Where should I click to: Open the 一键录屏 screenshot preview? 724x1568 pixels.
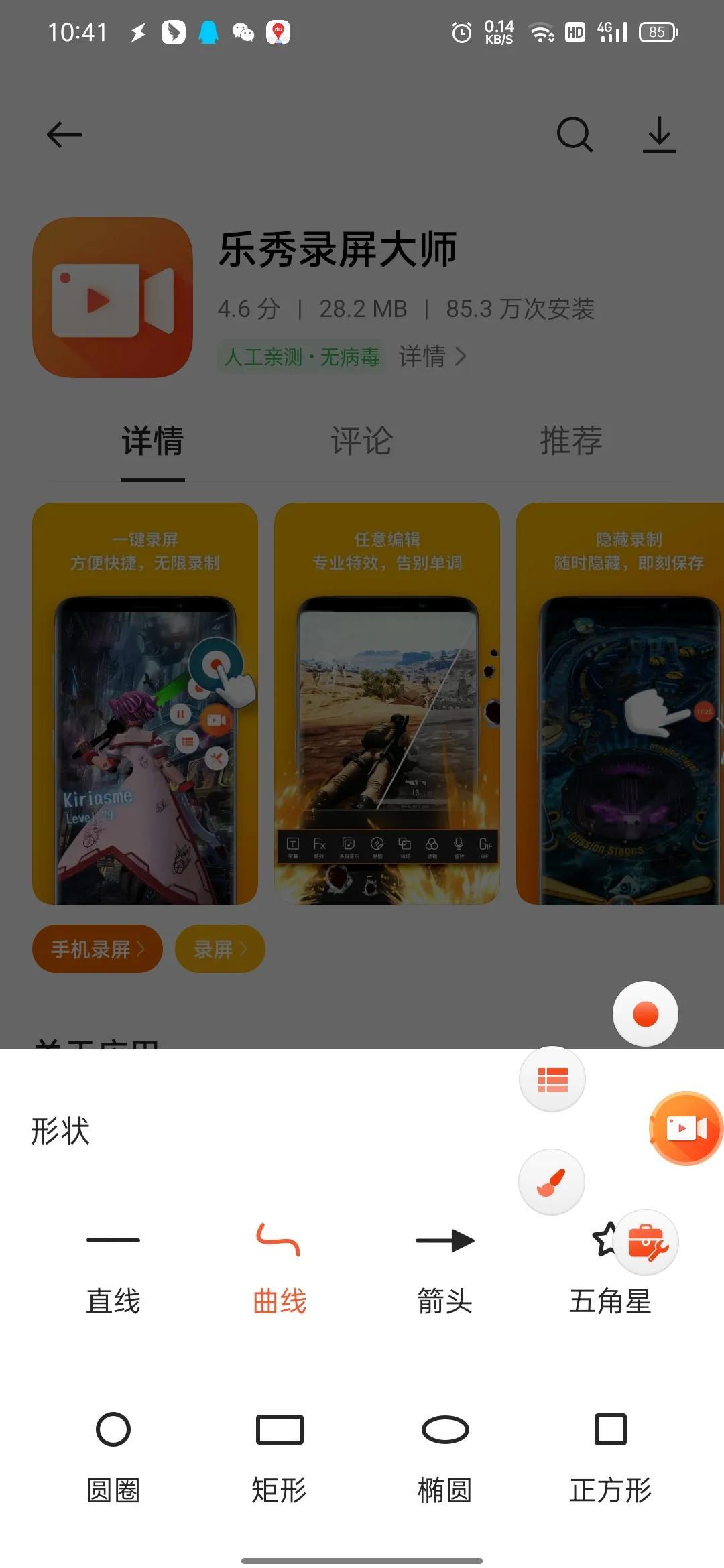tap(145, 703)
